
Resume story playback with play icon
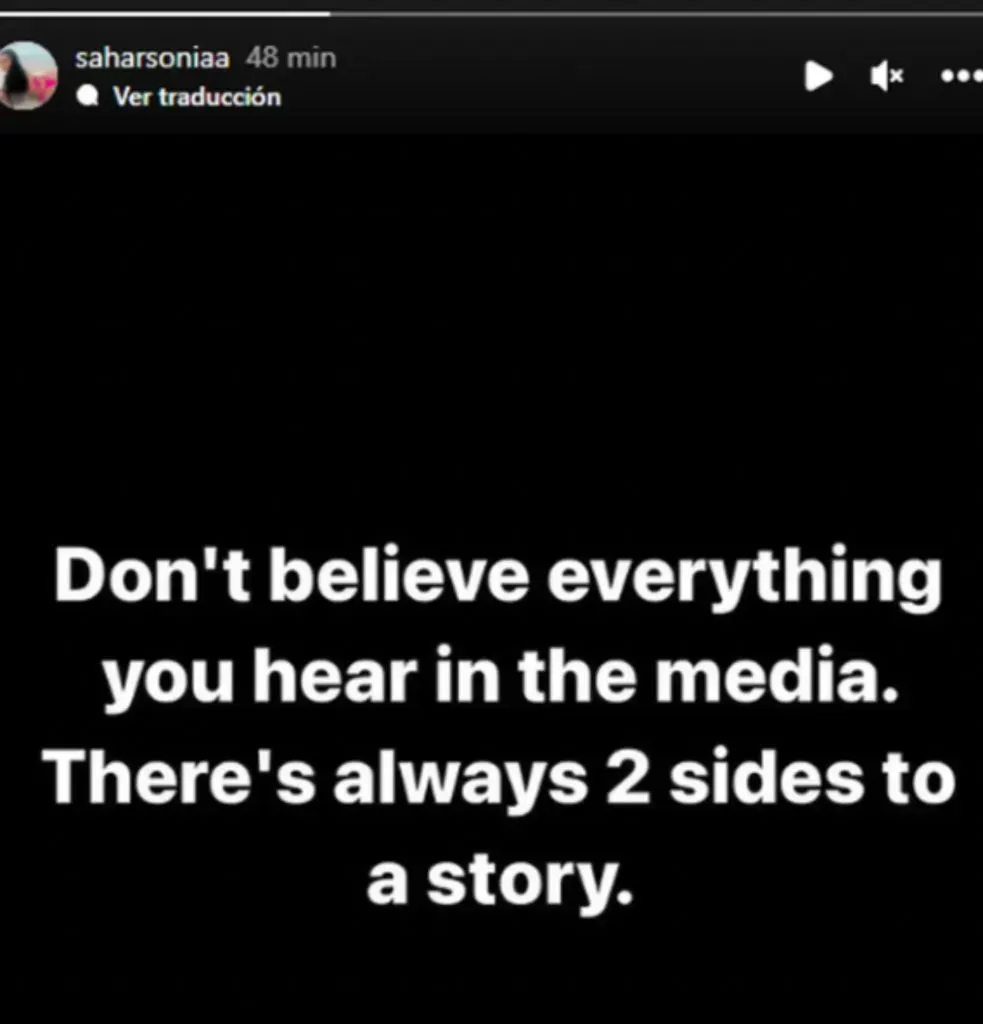819,76
